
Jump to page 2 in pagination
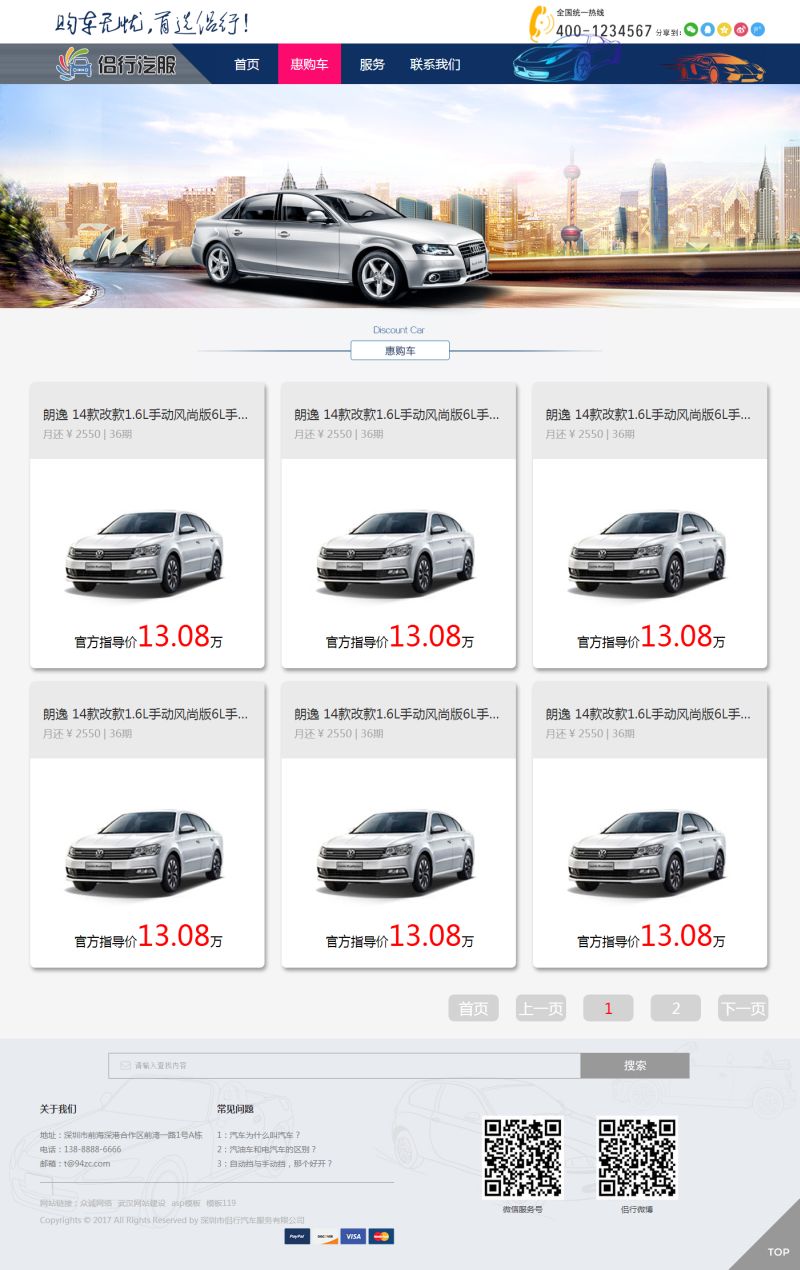point(676,1008)
